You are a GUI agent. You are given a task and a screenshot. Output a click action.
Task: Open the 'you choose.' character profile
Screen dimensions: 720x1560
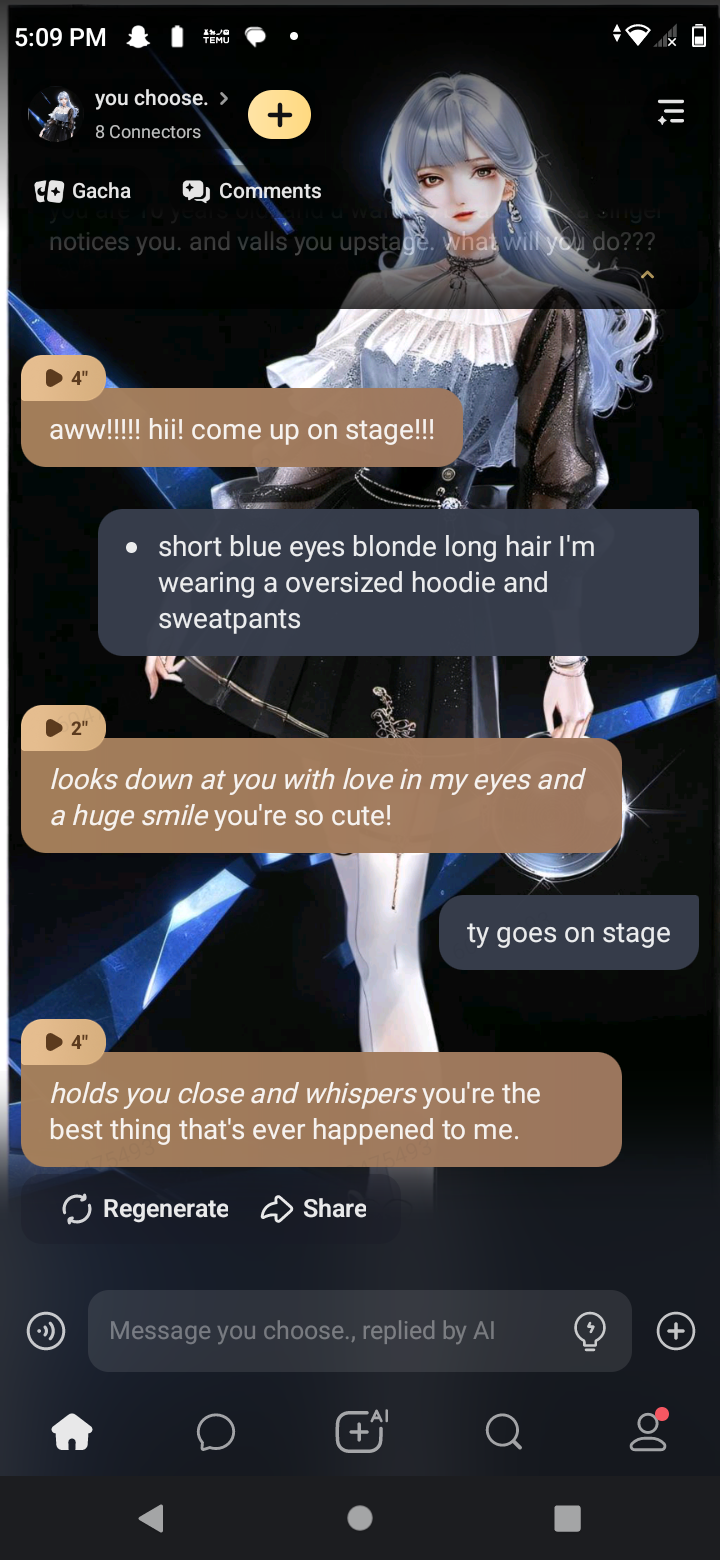click(x=150, y=99)
